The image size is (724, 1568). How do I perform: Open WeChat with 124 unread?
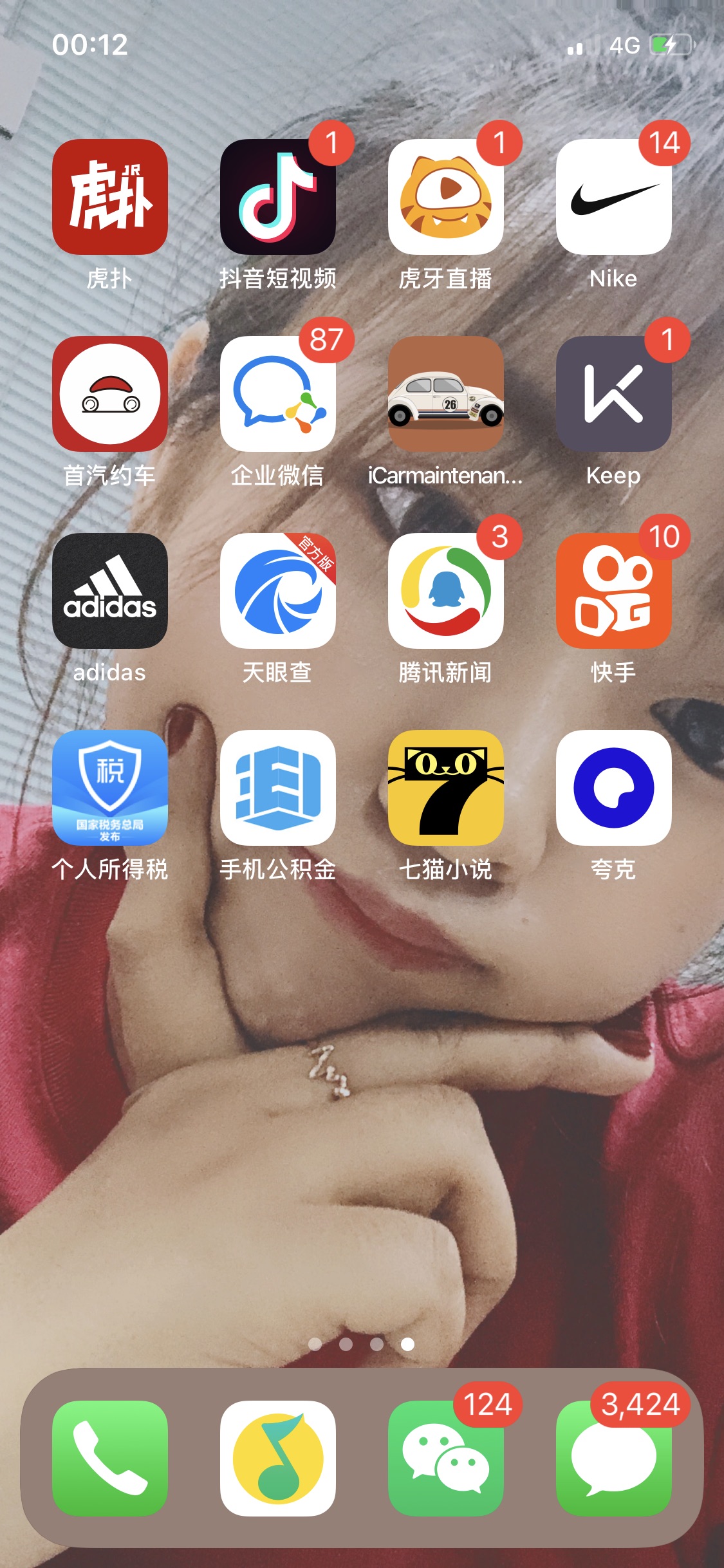[x=446, y=1459]
